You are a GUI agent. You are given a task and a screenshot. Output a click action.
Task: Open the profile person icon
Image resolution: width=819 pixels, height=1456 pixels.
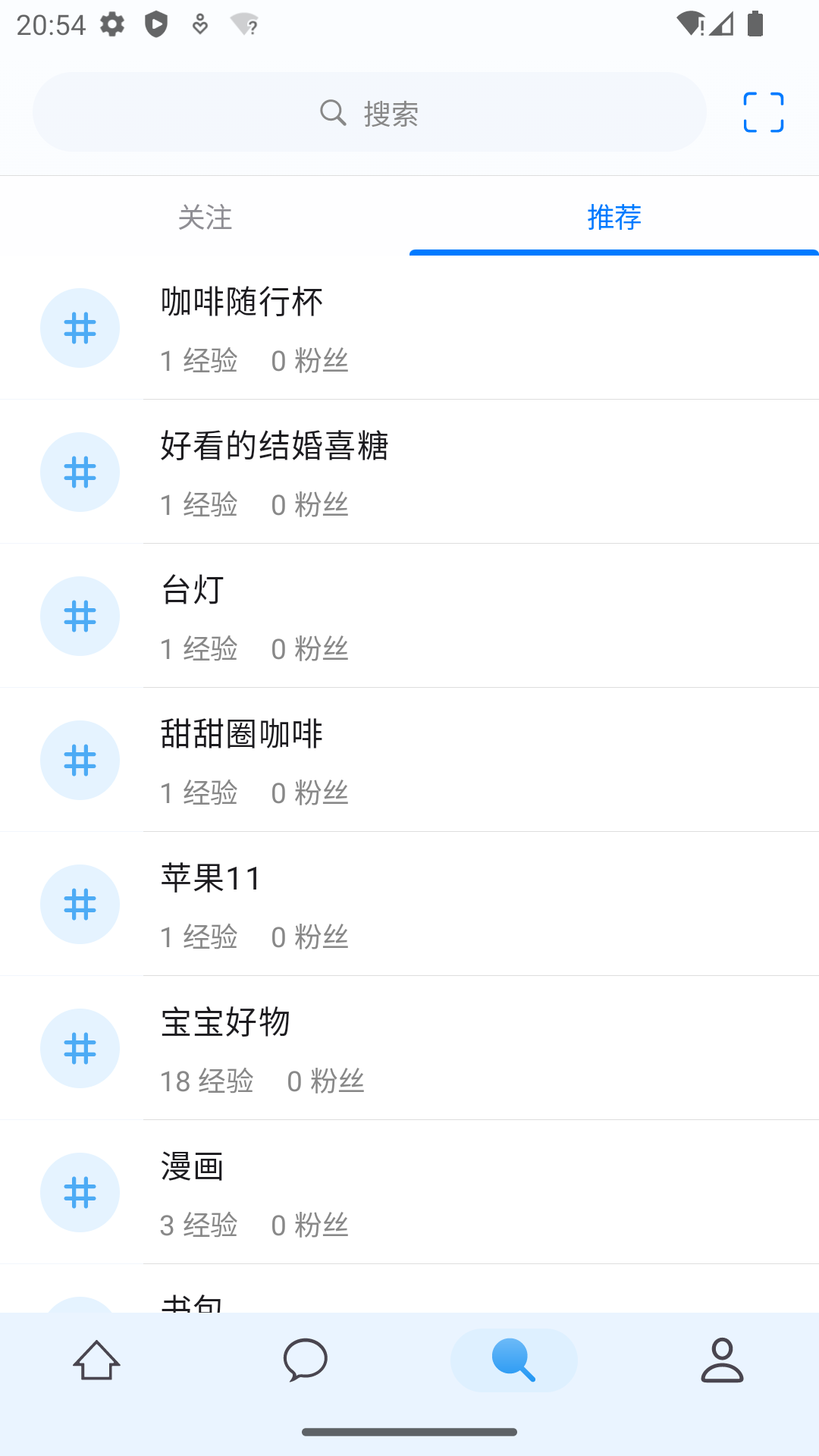pyautogui.click(x=722, y=1360)
